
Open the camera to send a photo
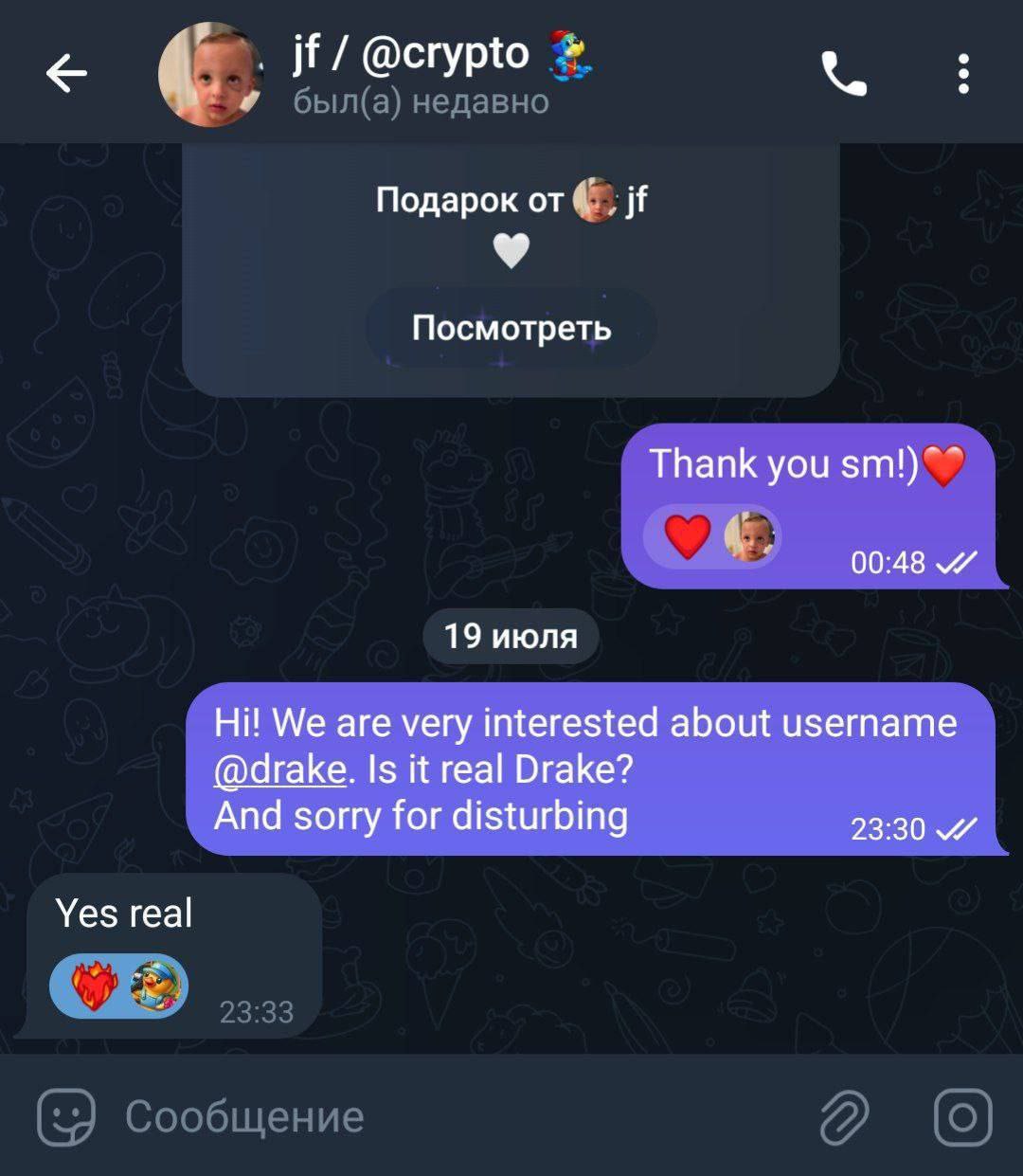pos(962,1117)
